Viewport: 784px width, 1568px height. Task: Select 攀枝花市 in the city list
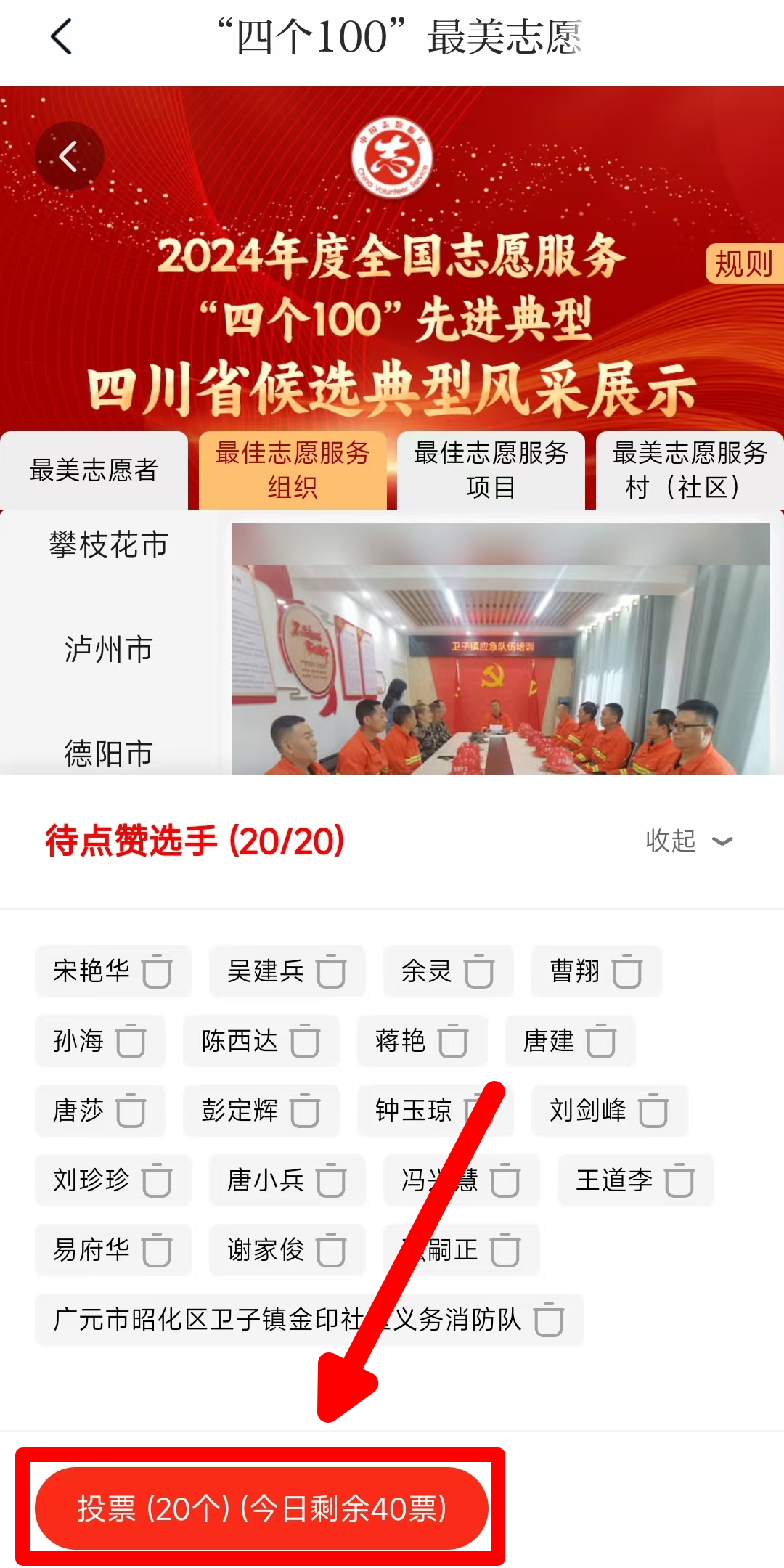pyautogui.click(x=108, y=545)
